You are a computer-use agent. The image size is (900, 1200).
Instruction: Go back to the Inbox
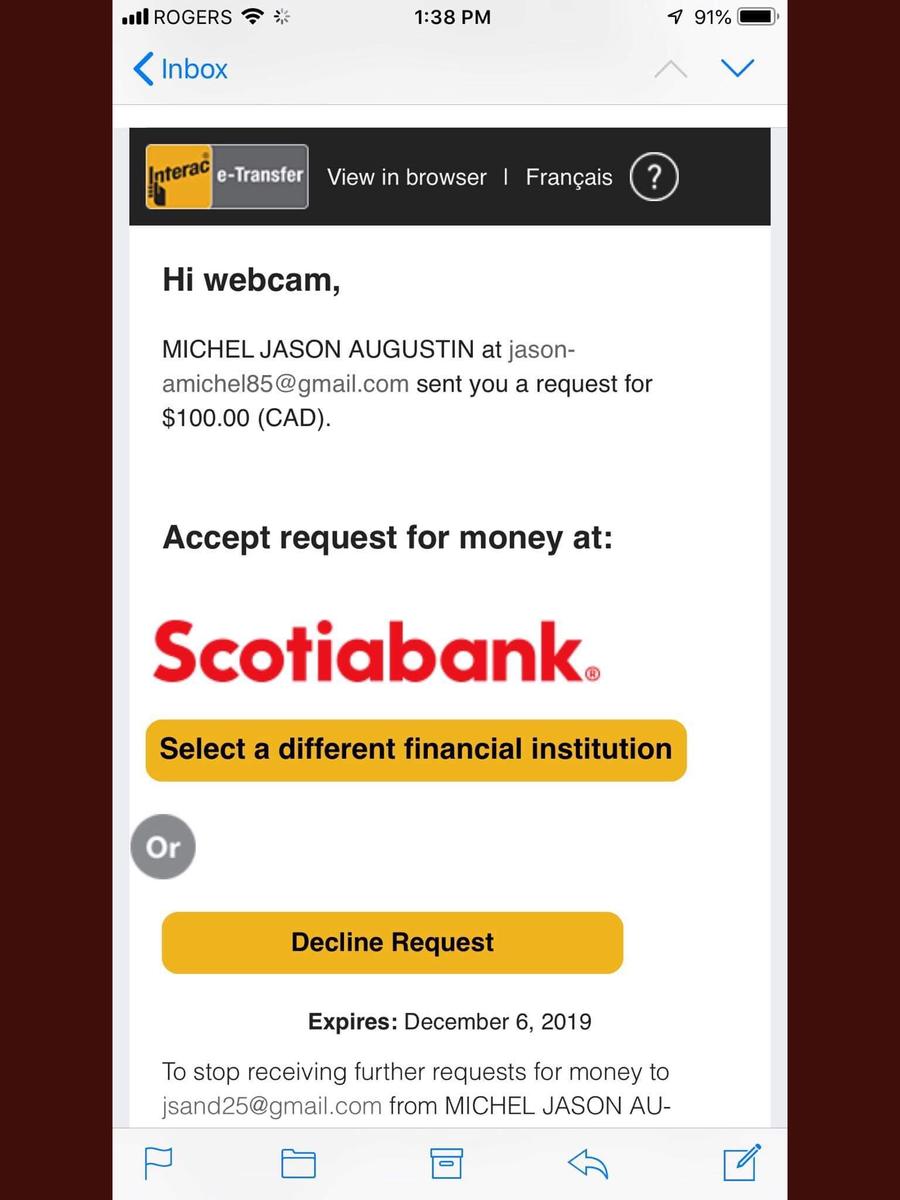(x=180, y=69)
